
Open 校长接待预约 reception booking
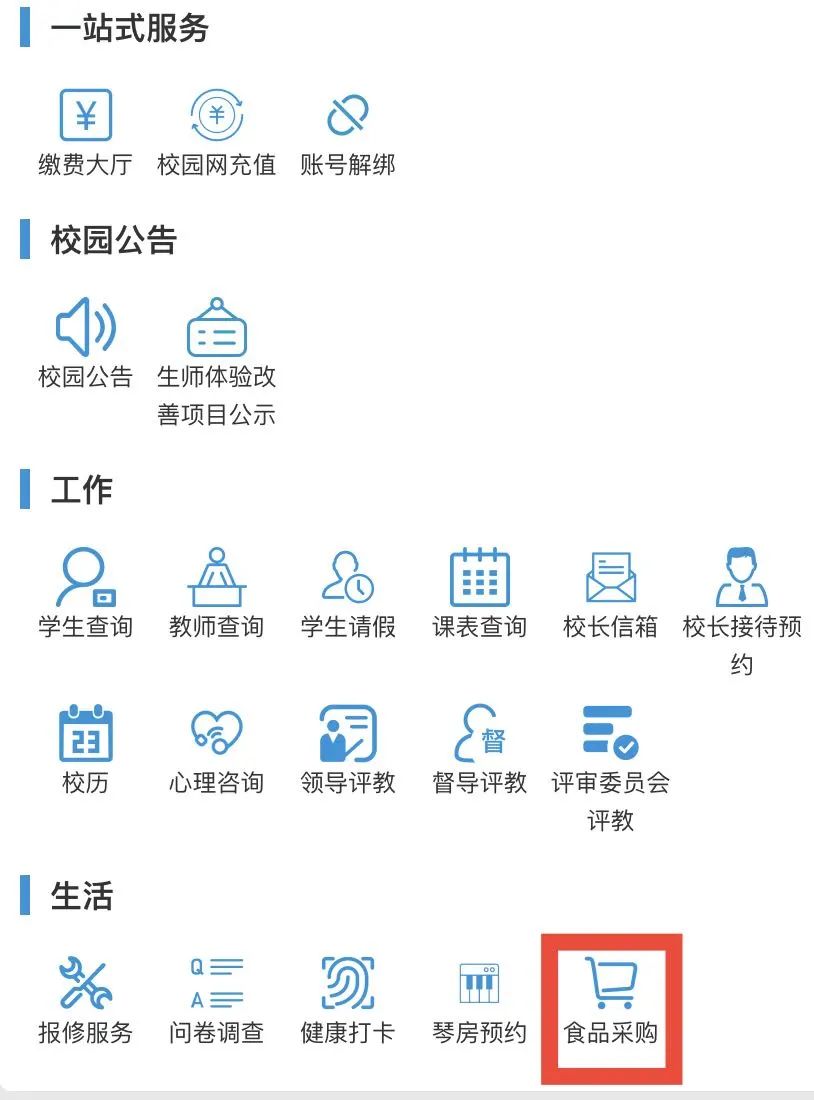pyautogui.click(x=741, y=578)
